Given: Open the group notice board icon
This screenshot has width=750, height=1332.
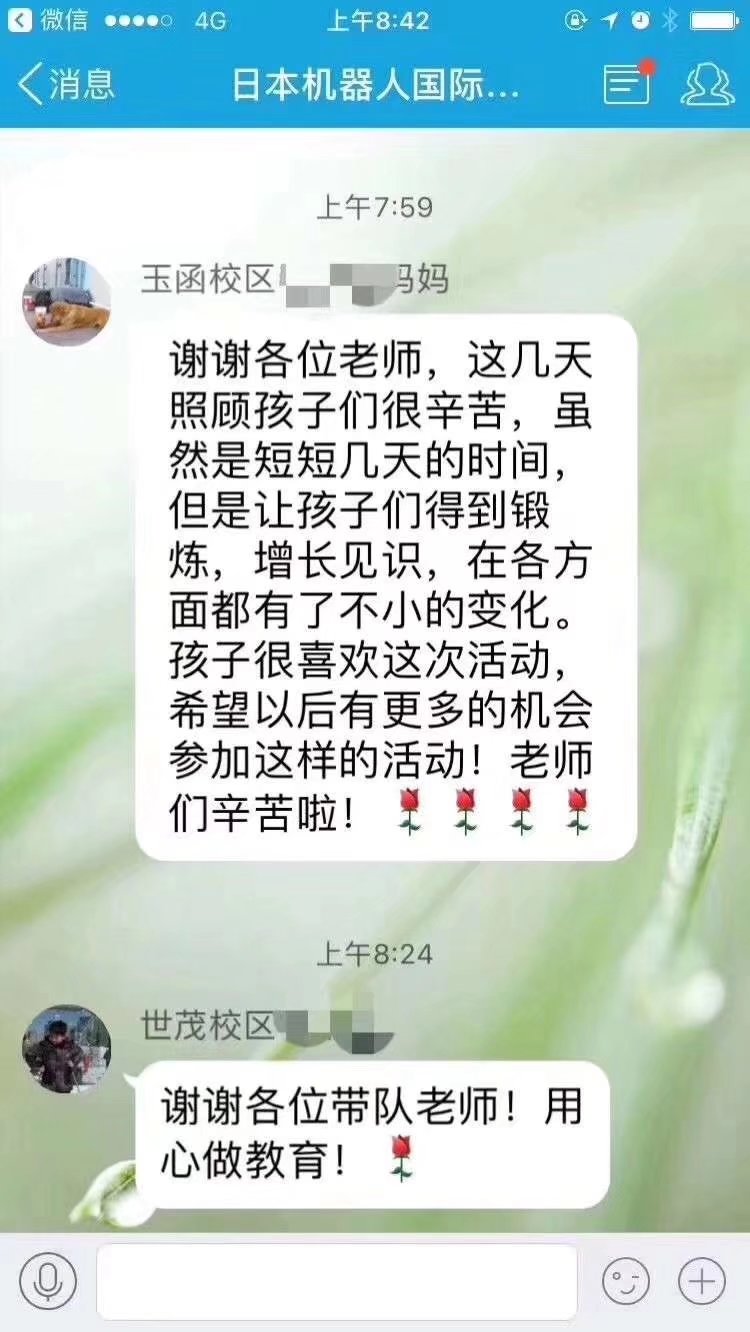Looking at the screenshot, I should tap(627, 84).
